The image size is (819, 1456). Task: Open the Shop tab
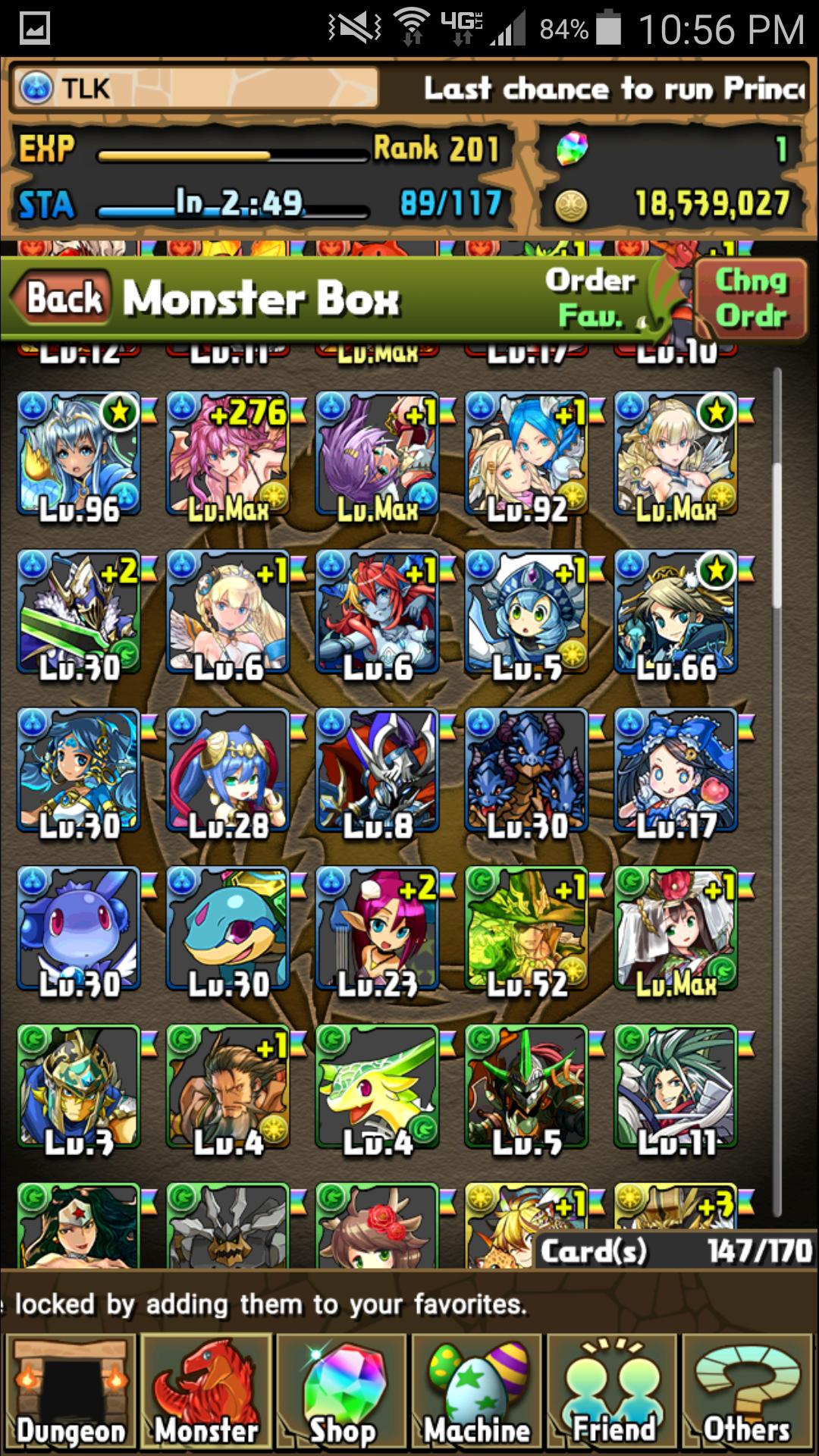click(341, 1394)
